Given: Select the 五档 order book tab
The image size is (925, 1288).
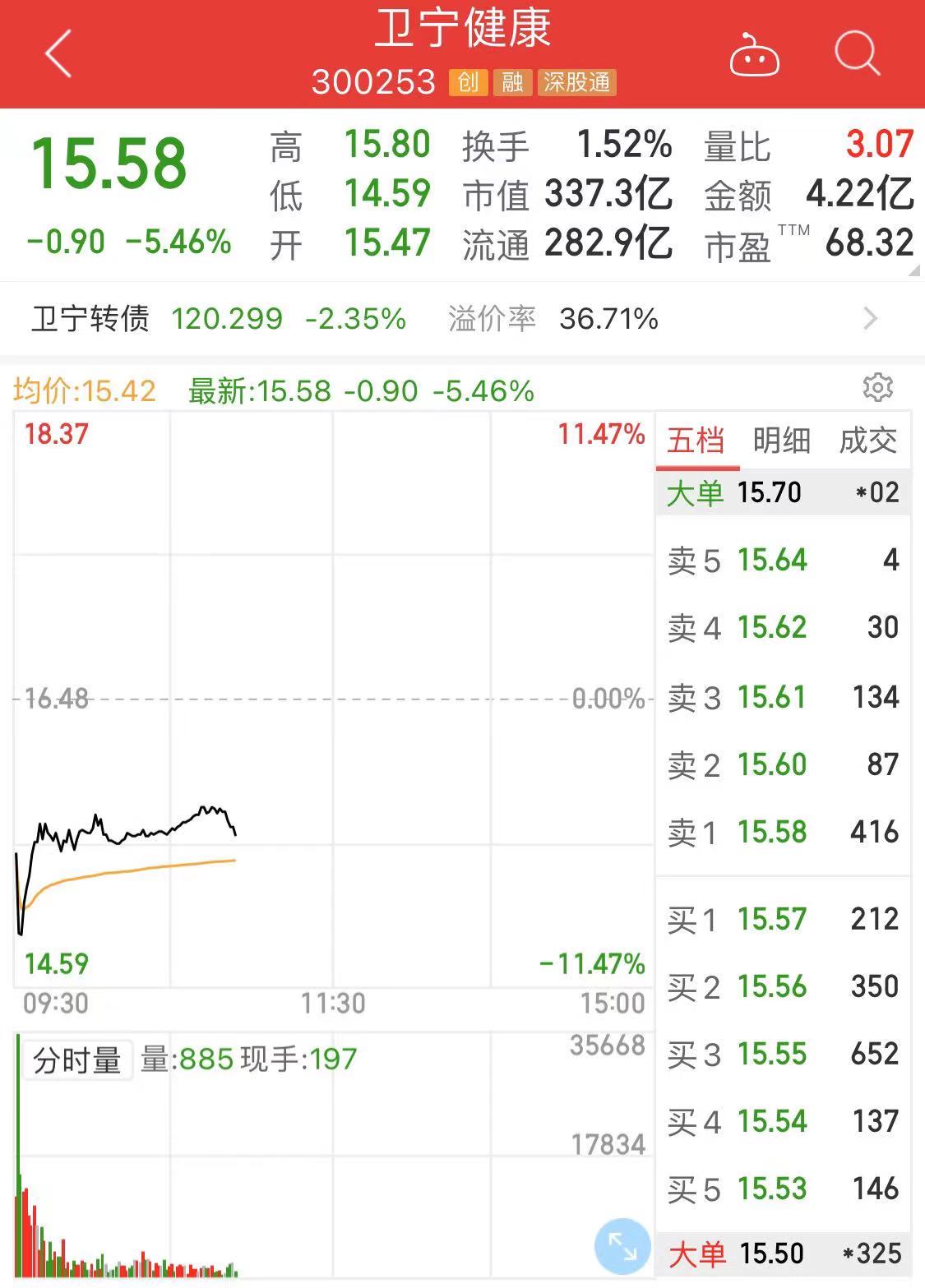Looking at the screenshot, I should click(696, 441).
